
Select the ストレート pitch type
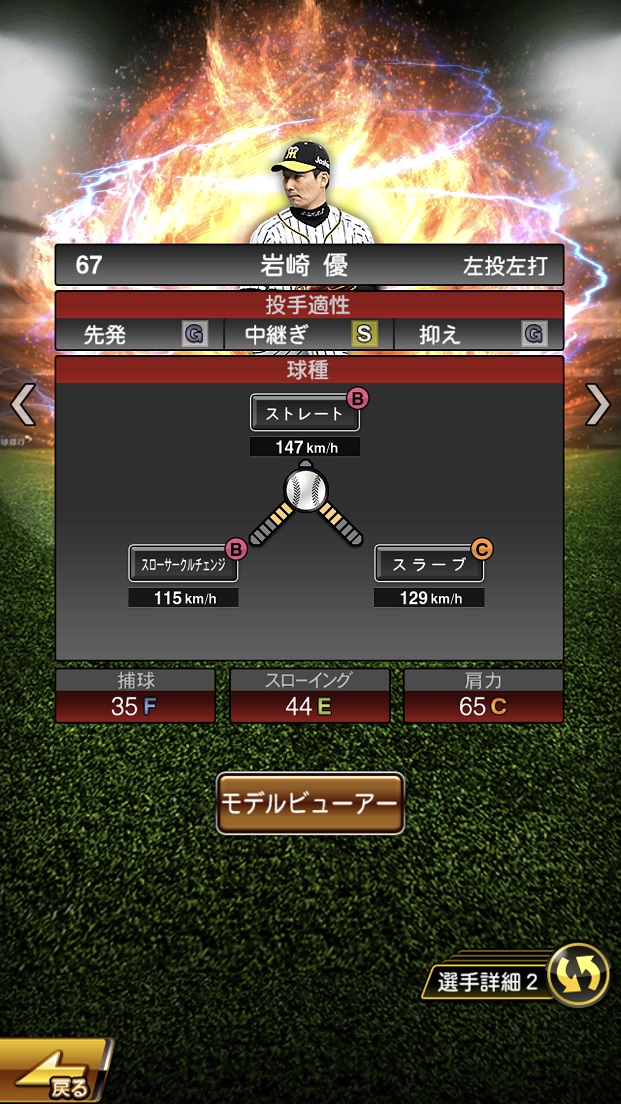305,413
